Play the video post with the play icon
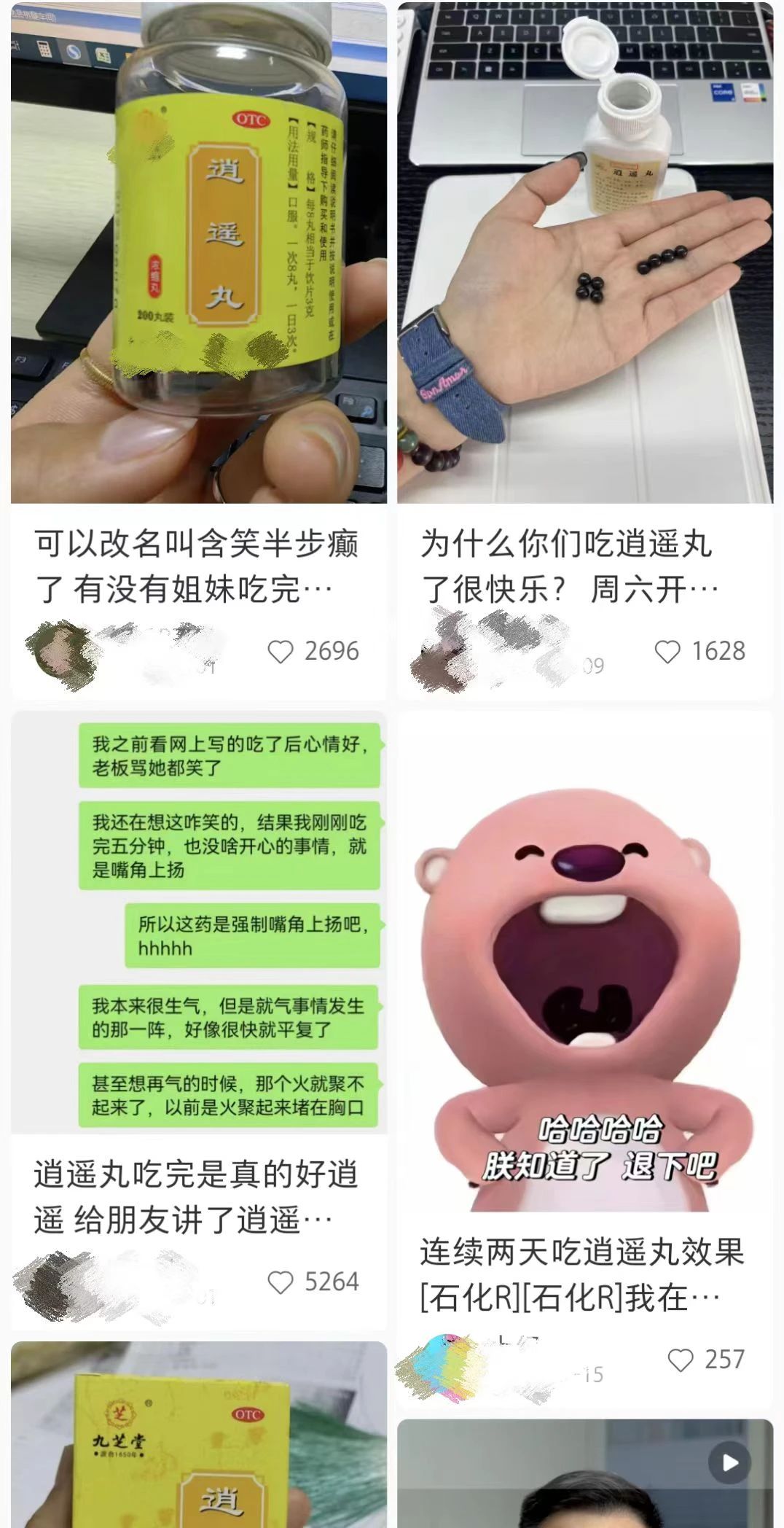 [x=729, y=1462]
